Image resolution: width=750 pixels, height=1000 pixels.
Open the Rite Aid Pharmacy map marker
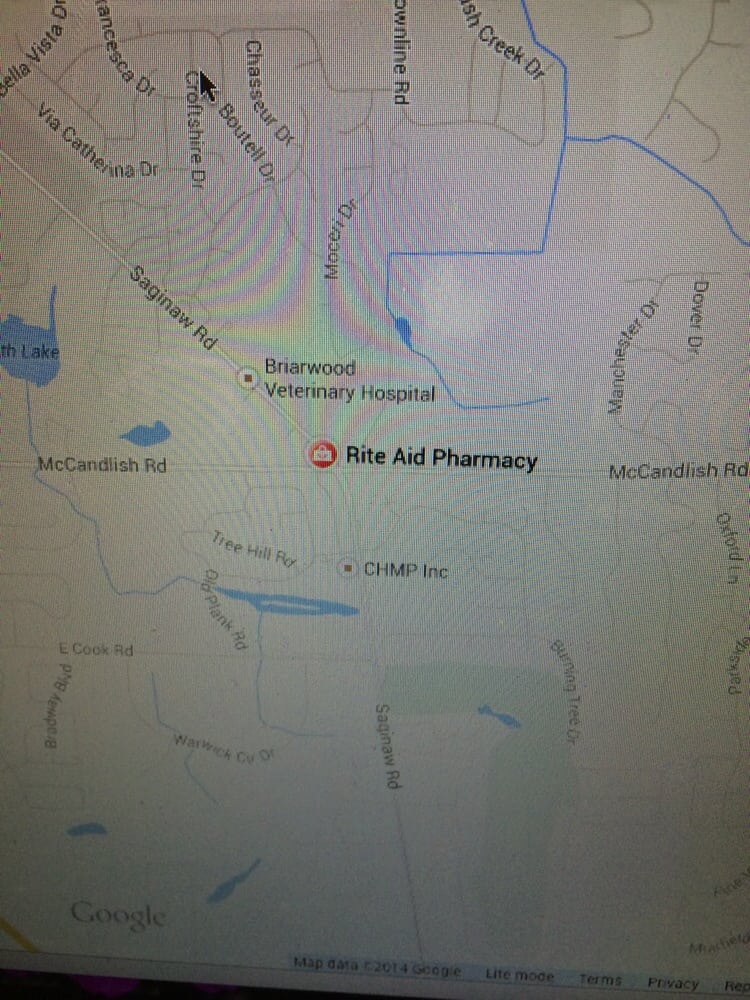(x=323, y=454)
